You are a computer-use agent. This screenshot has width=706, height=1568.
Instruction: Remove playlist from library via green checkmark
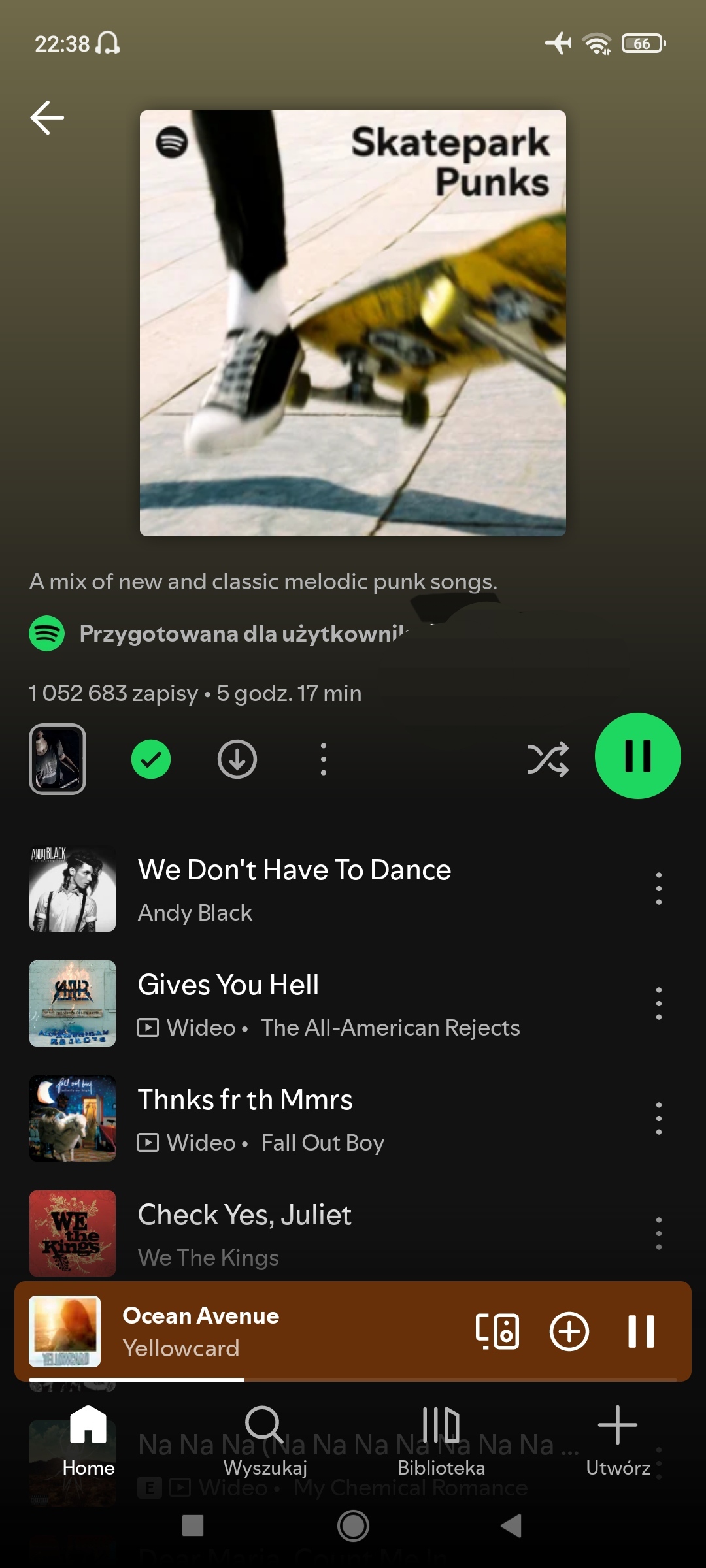(x=151, y=759)
